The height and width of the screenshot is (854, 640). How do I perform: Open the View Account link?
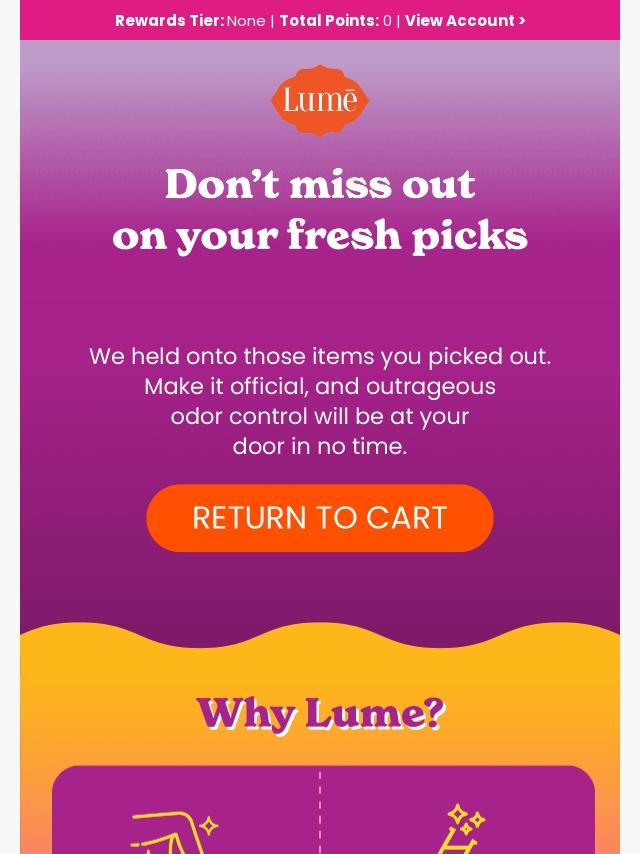(464, 21)
